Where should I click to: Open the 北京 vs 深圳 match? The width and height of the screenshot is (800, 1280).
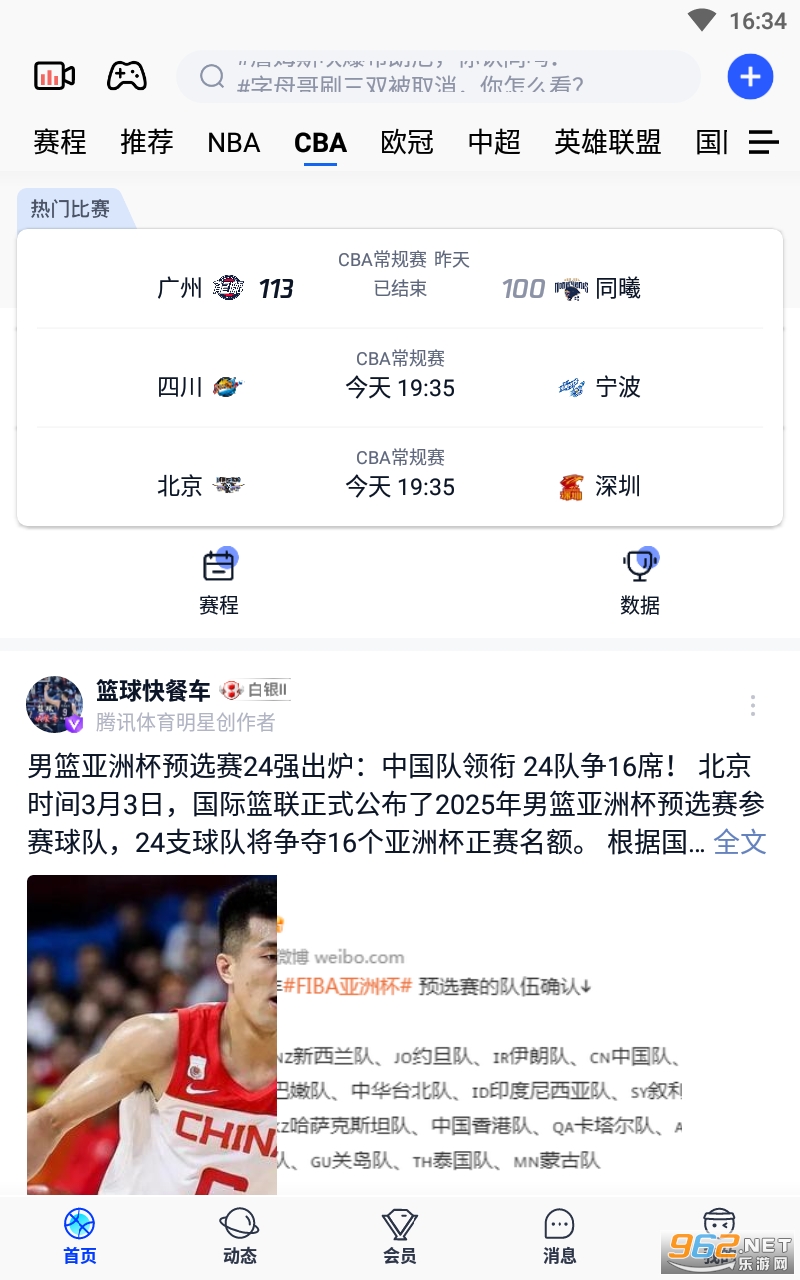tap(400, 476)
